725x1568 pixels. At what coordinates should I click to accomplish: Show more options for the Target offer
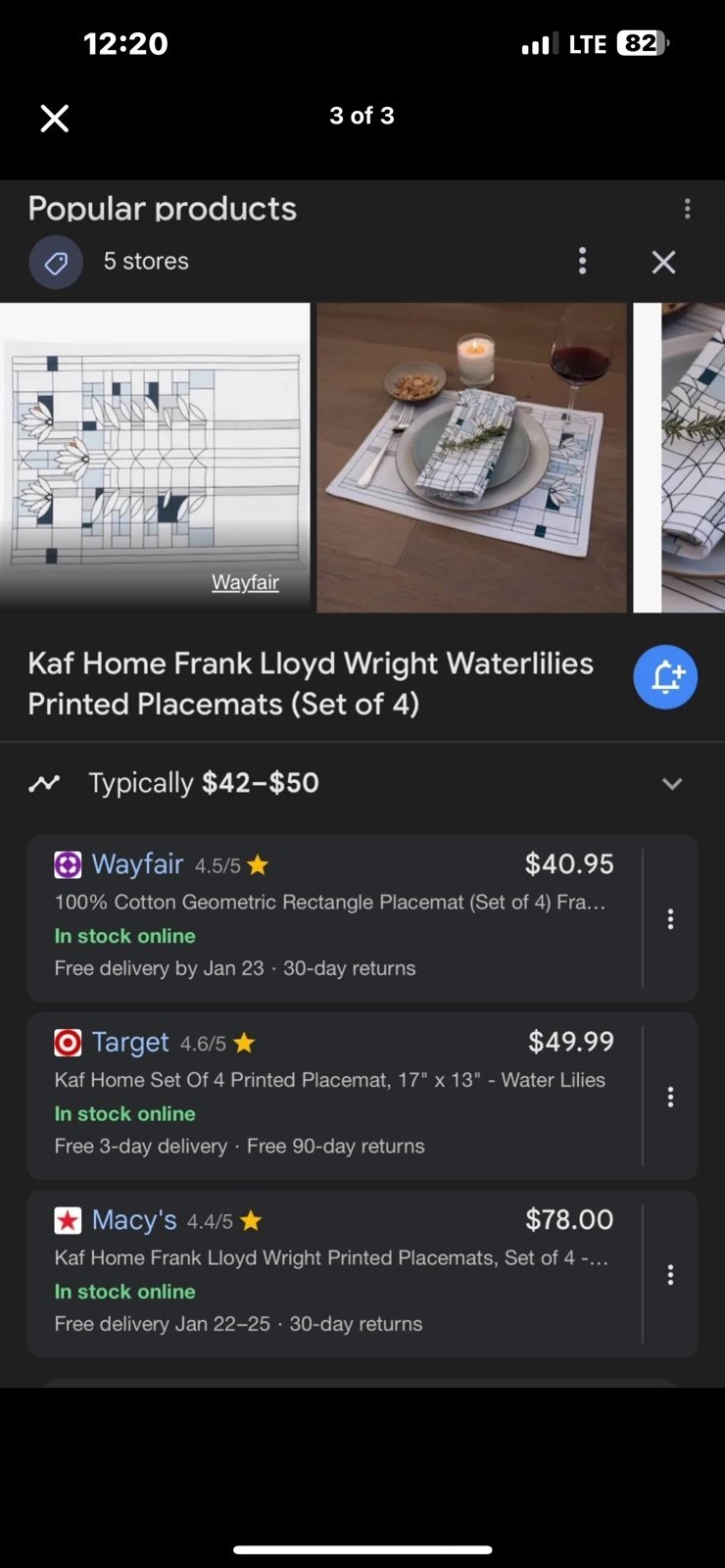[x=671, y=1097]
